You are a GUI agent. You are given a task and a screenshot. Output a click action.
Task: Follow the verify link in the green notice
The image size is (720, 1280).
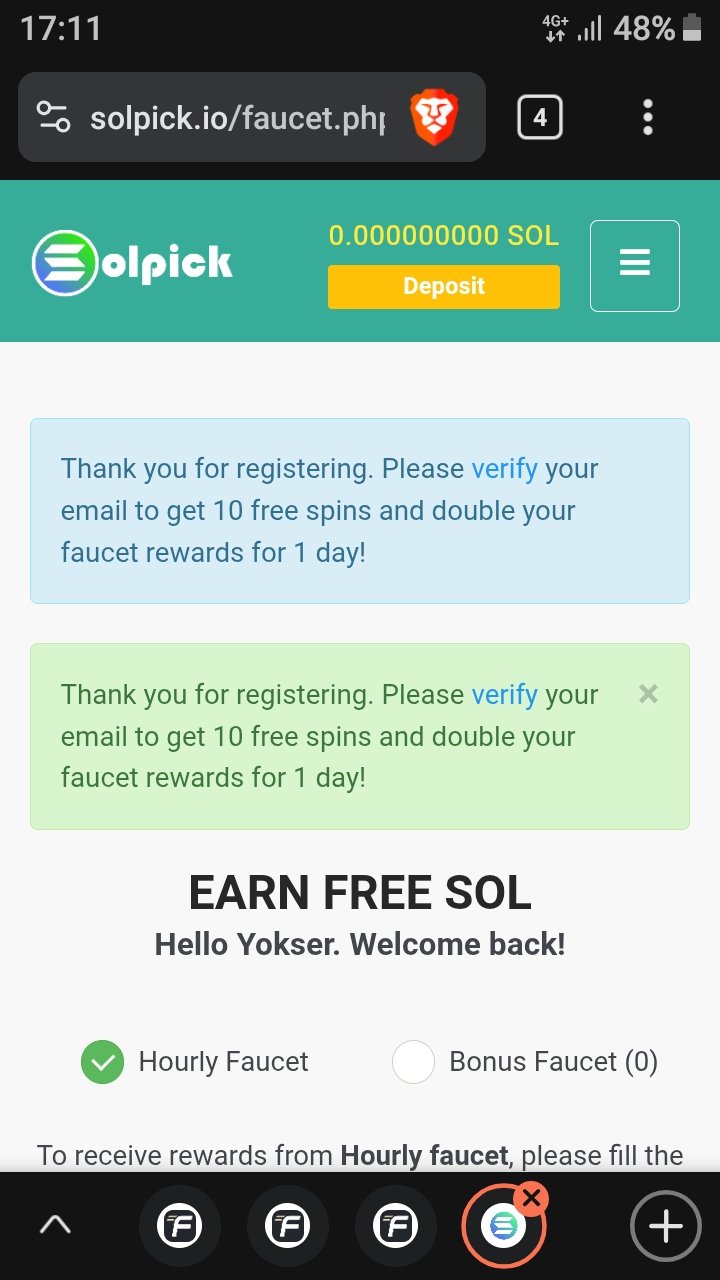tap(504, 694)
